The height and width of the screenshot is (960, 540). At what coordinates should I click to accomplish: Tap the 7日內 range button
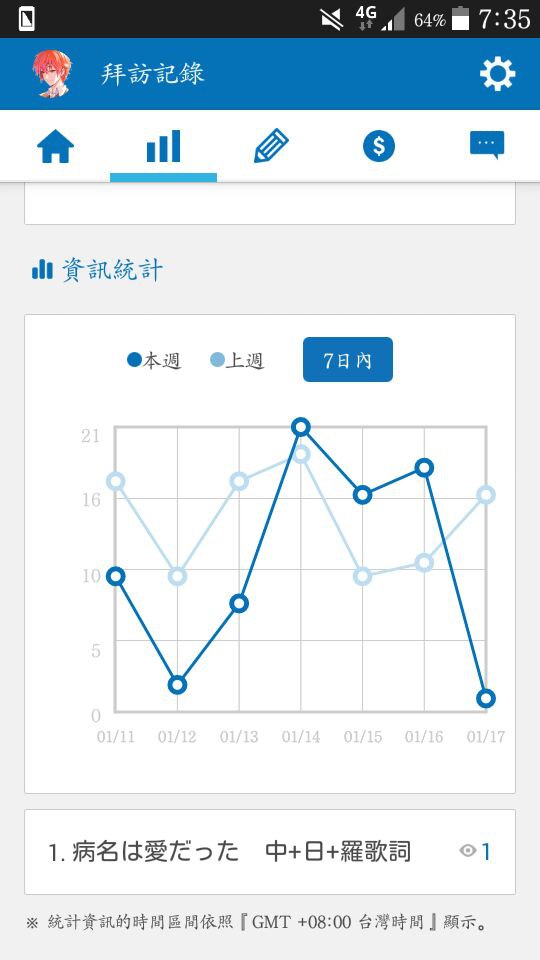click(348, 360)
